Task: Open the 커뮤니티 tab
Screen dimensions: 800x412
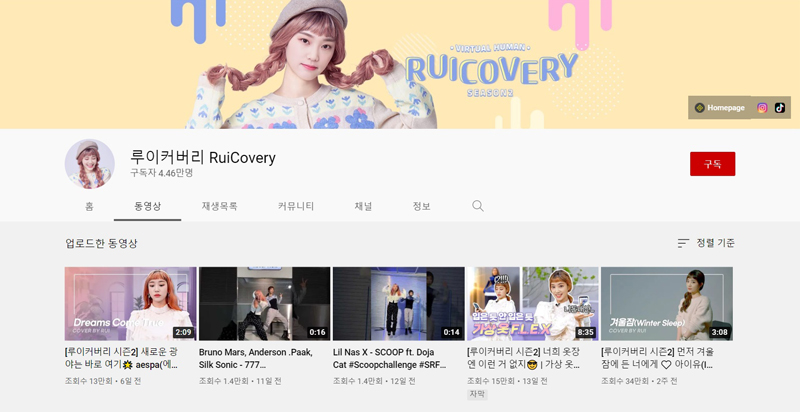Action: tap(296, 206)
